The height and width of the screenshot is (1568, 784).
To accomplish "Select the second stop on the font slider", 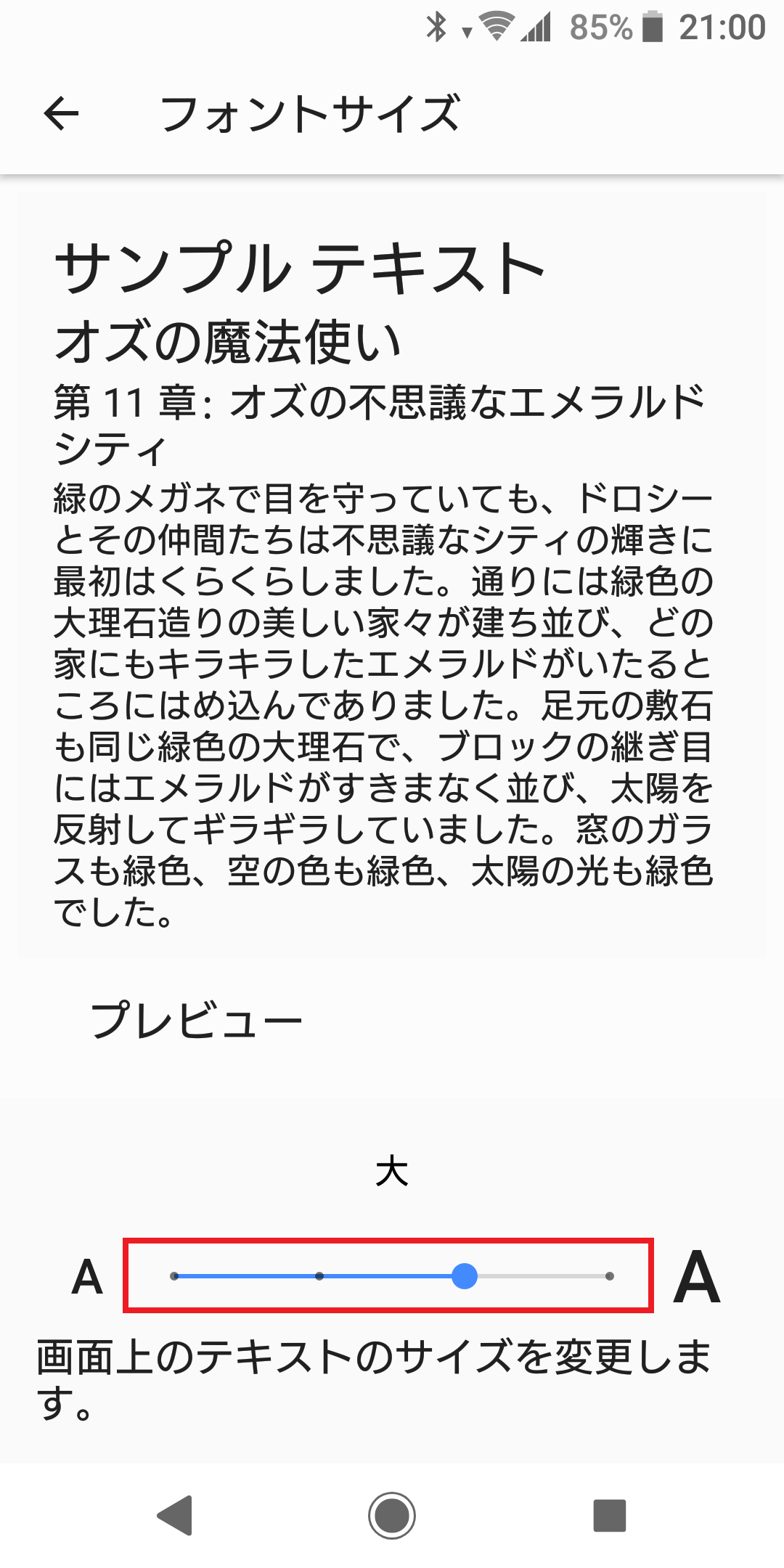I will 319,1276.
